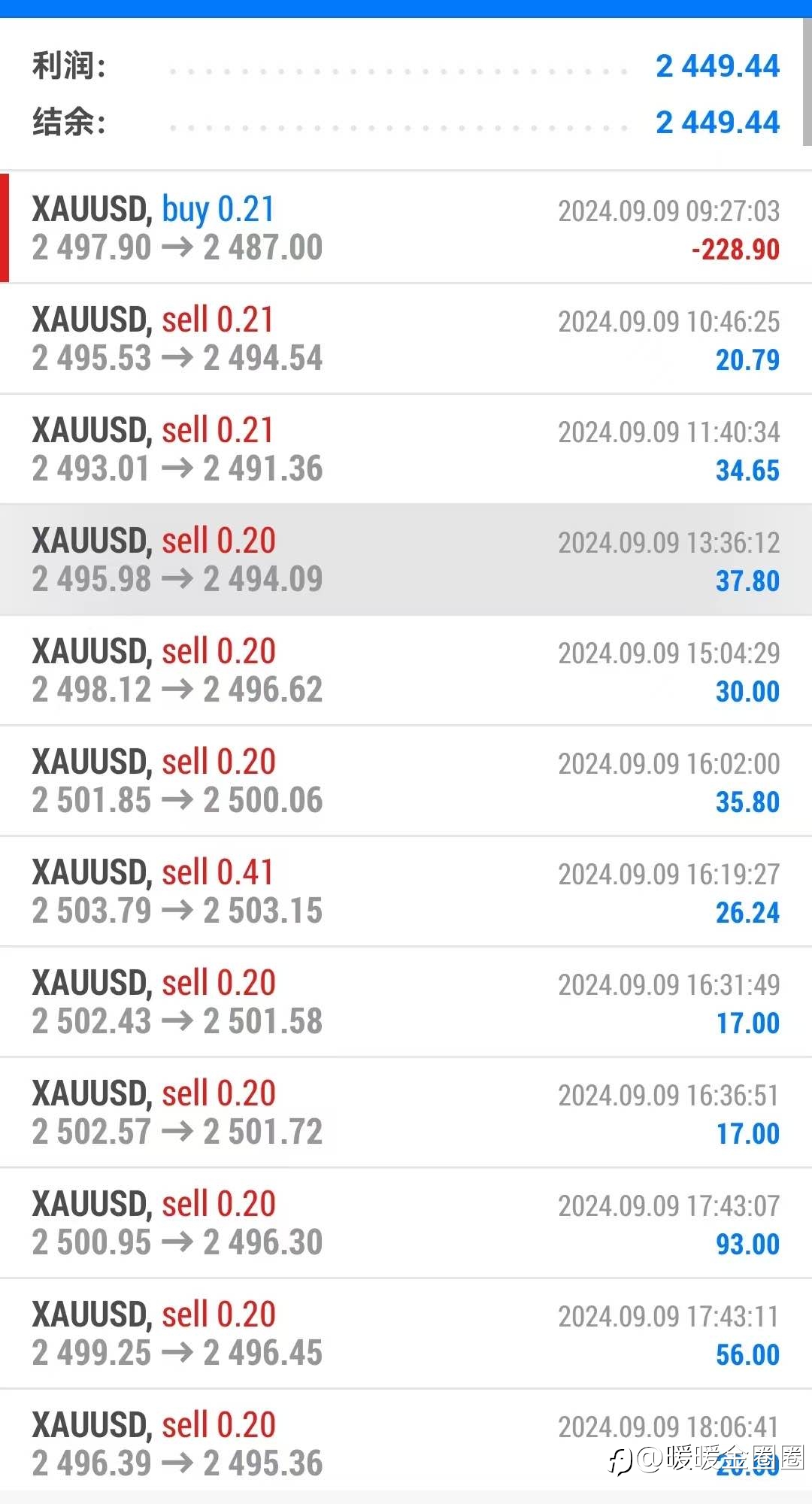The height and width of the screenshot is (1504, 812).
Task: Tap the highlighted sell 0.20 trade at 13:36:12
Action: pyautogui.click(x=406, y=559)
